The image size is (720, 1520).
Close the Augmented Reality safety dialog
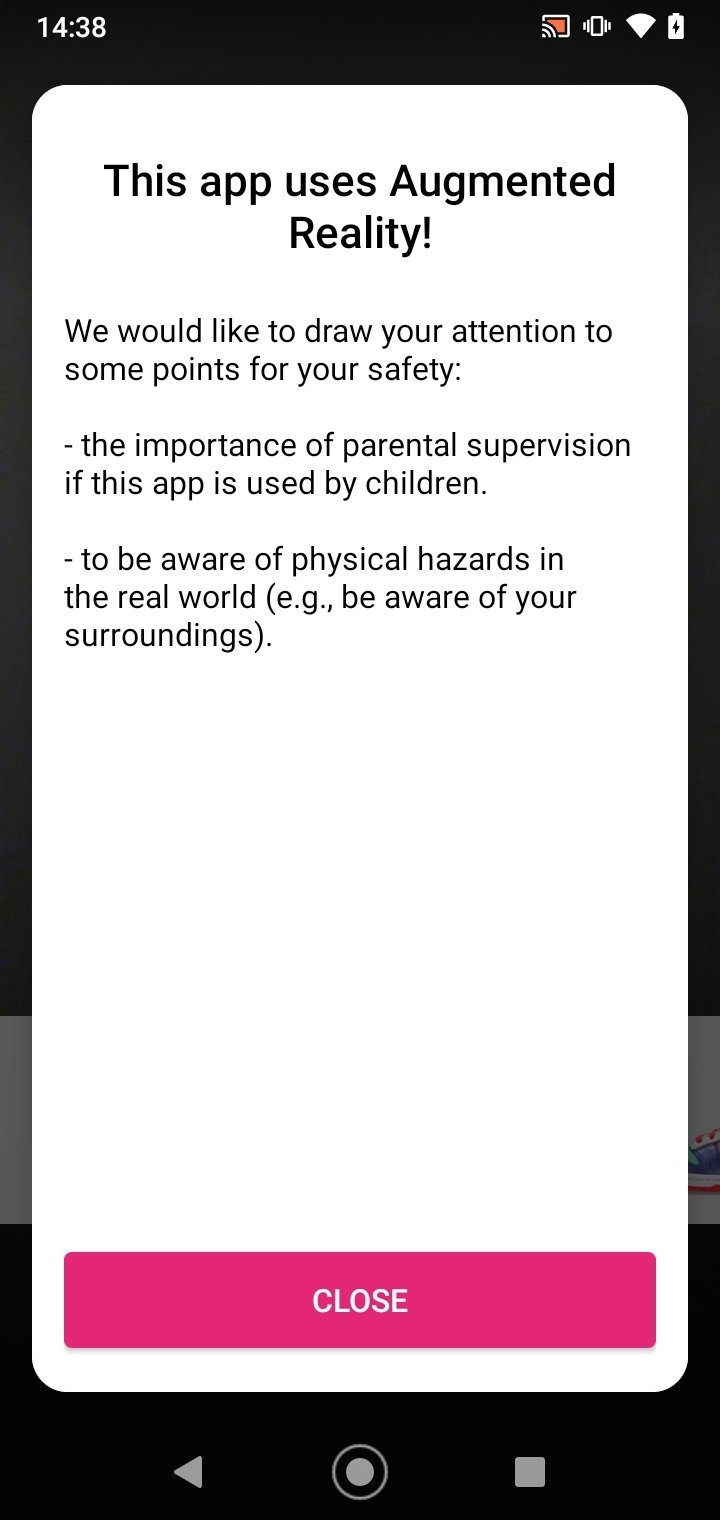point(360,1300)
